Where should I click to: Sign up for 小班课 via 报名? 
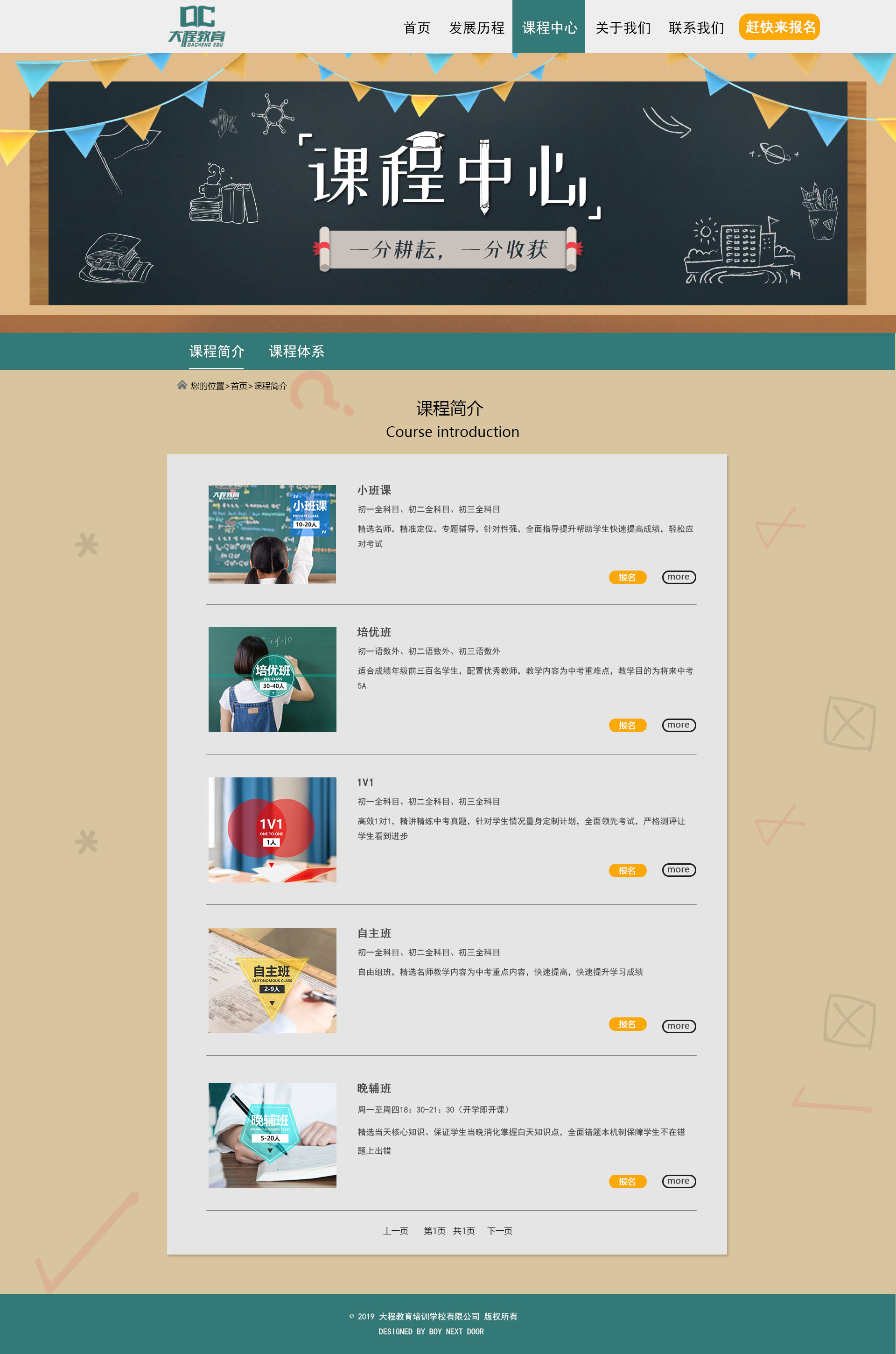click(627, 577)
